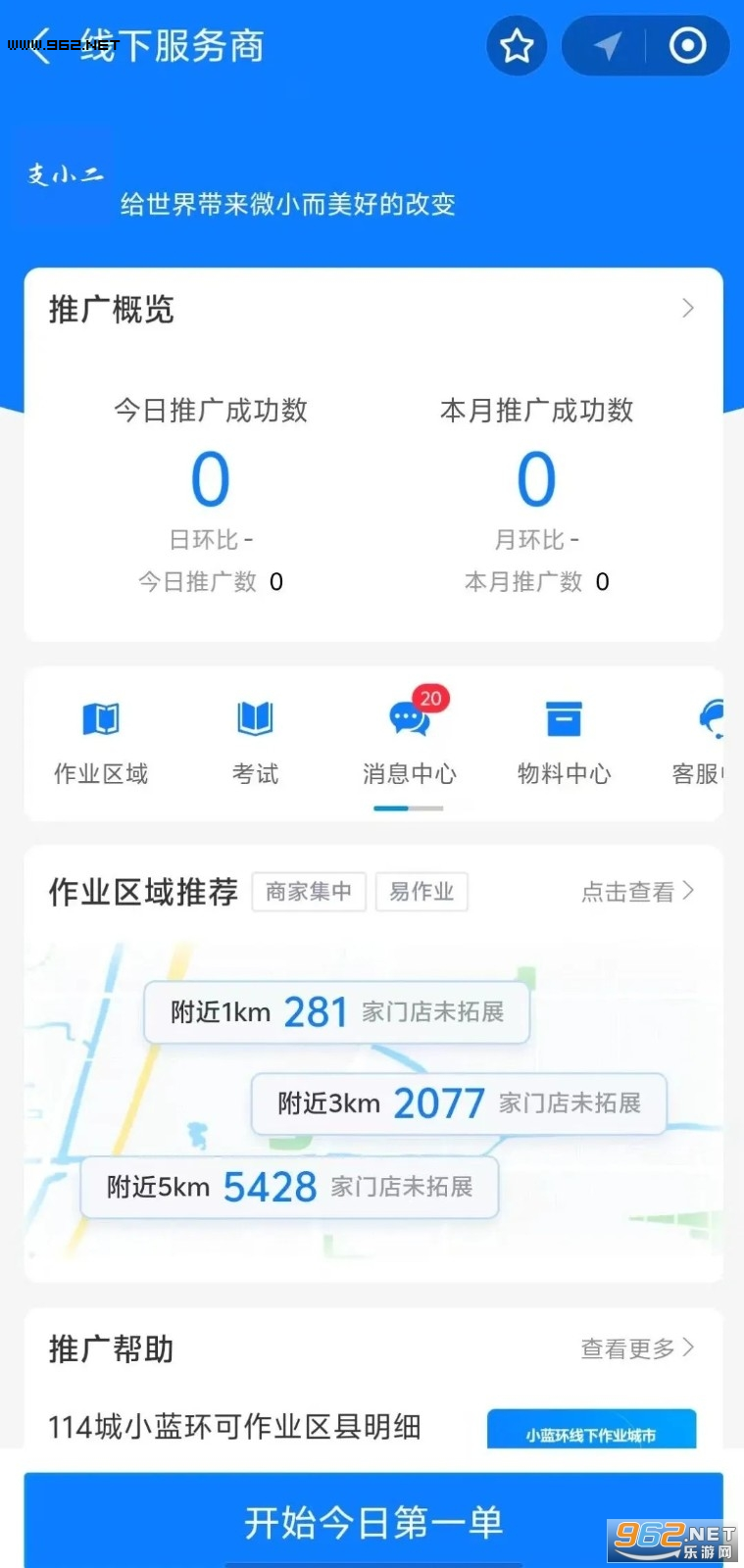
Task: Go back from 线下服务商 page
Action: tap(40, 46)
